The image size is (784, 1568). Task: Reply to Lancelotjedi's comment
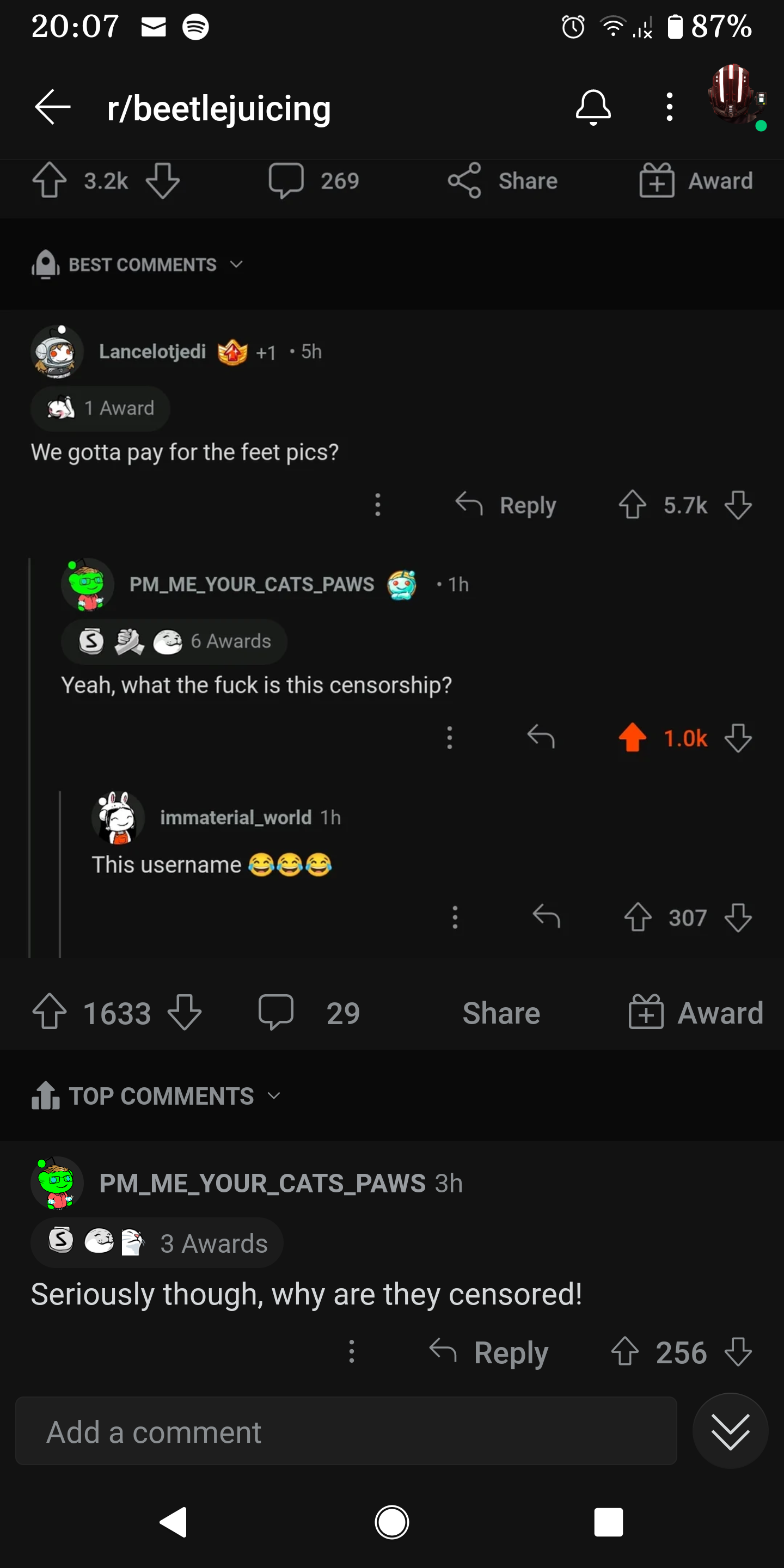[x=505, y=505]
